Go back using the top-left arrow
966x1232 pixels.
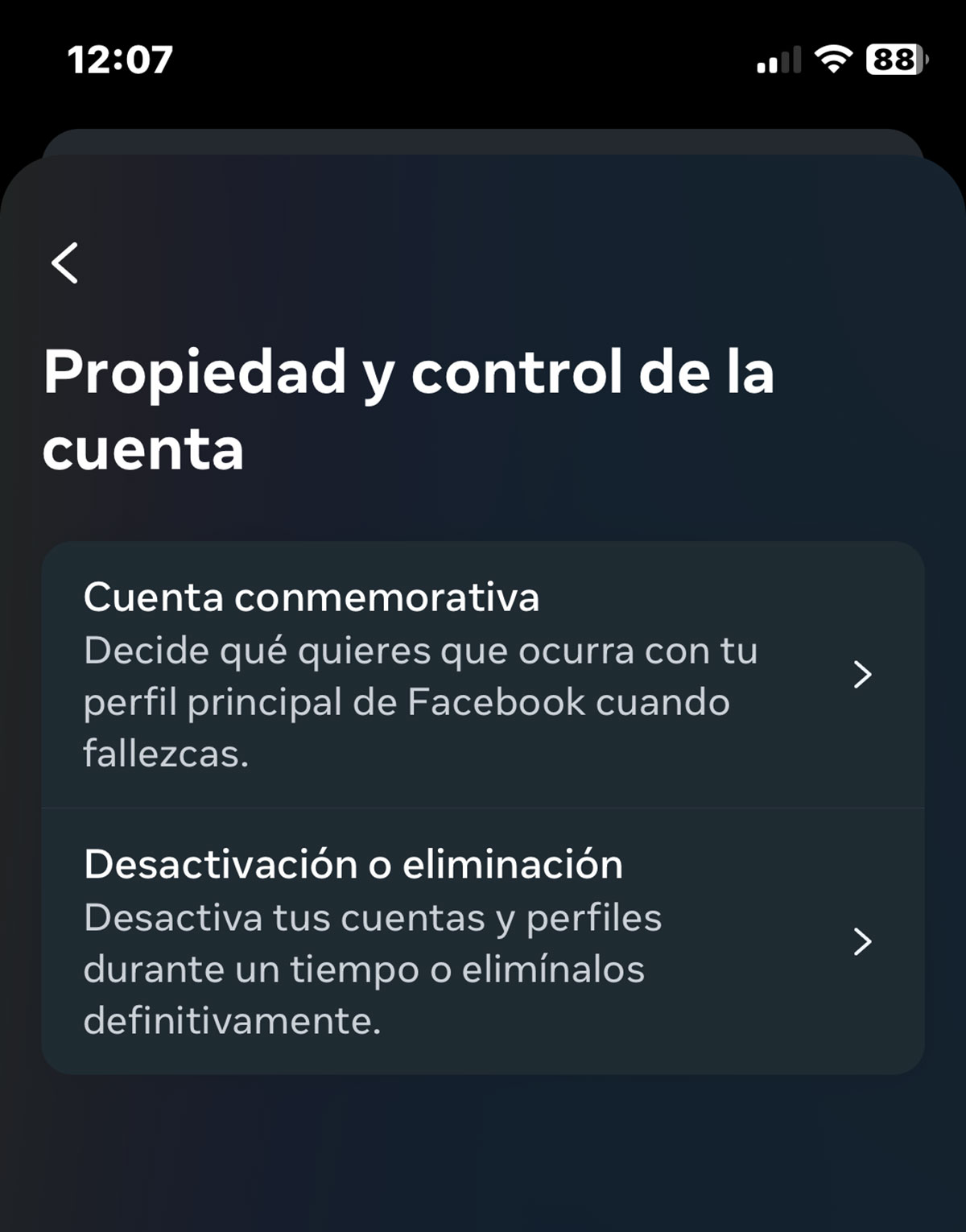65,263
